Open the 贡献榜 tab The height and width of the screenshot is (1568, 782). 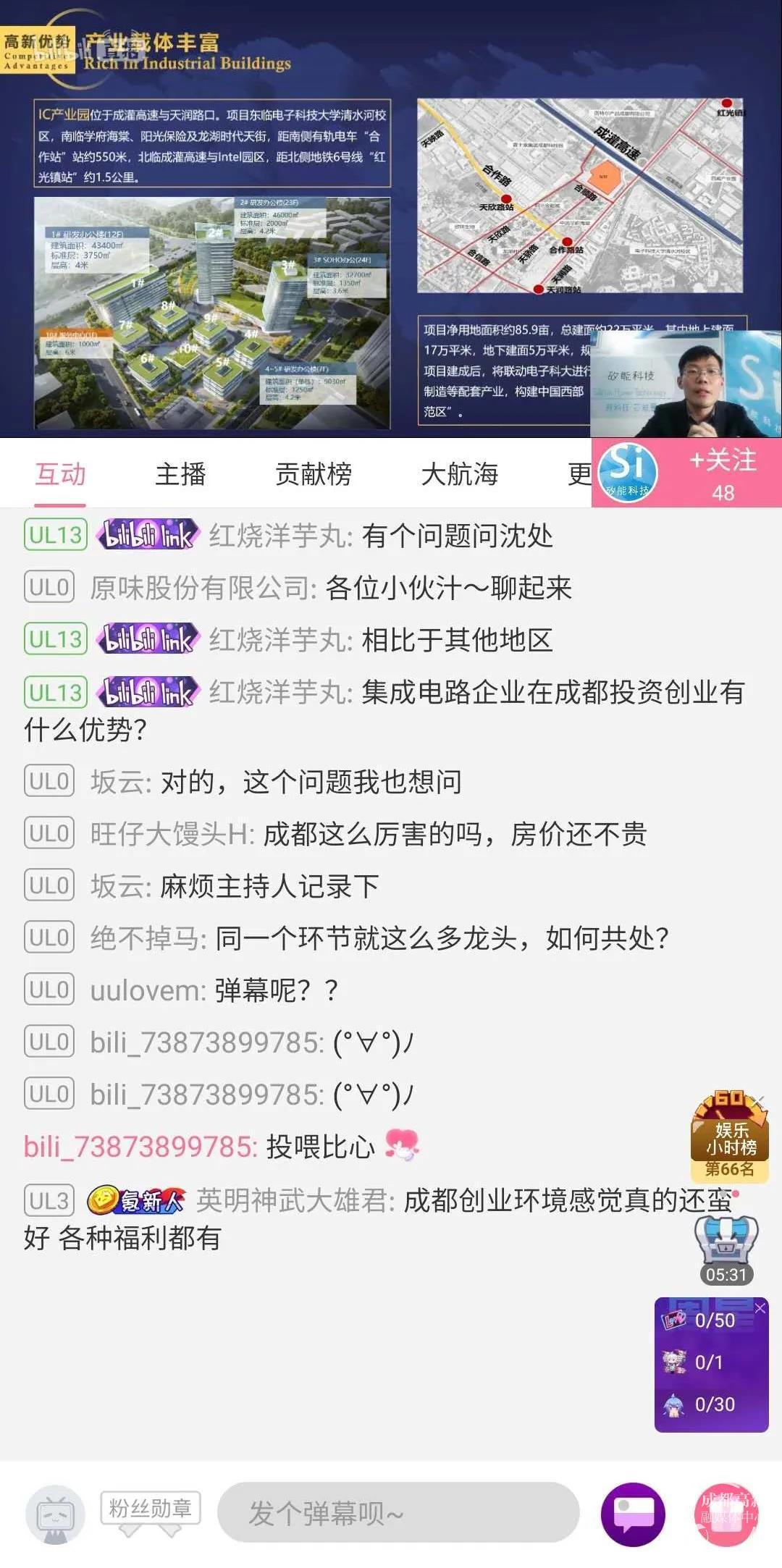click(314, 475)
